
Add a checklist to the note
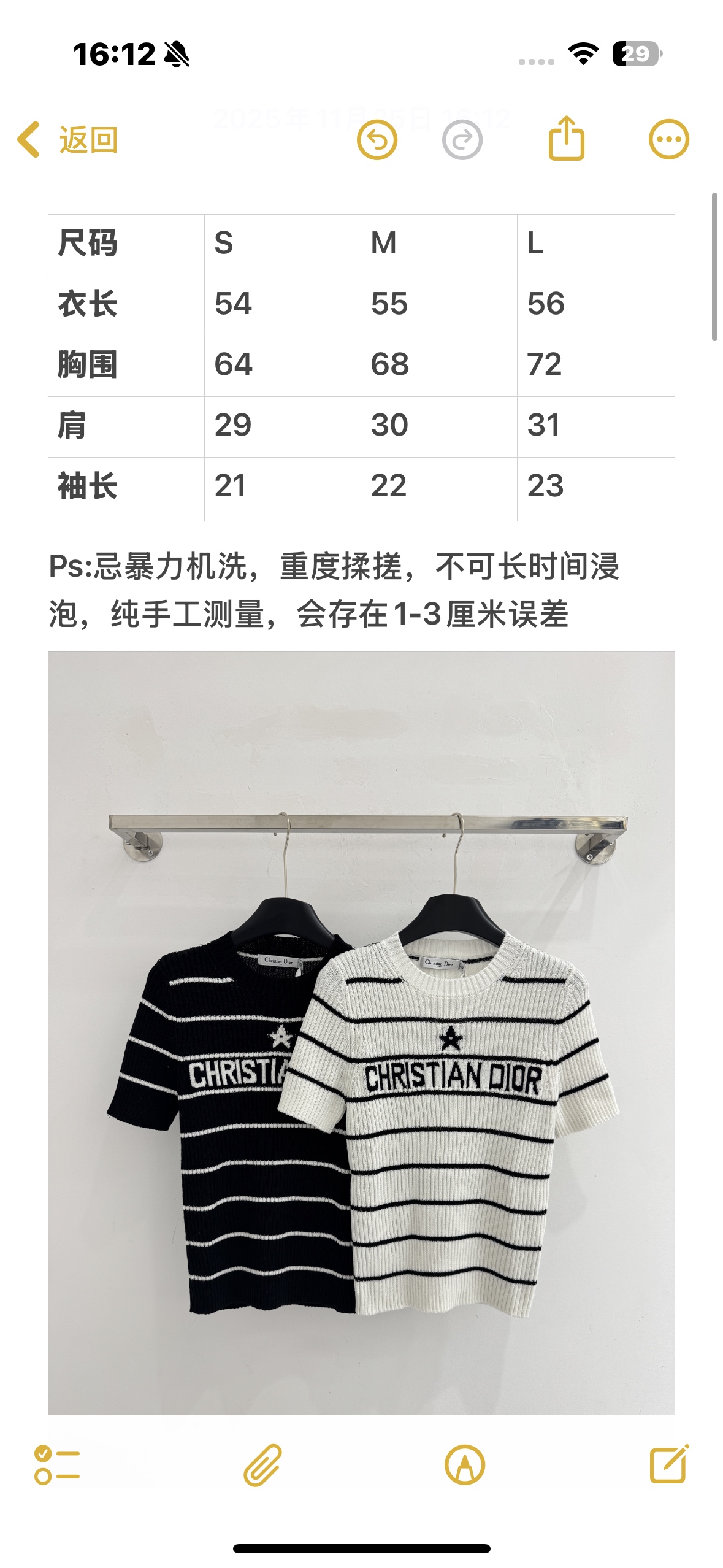point(57,1465)
